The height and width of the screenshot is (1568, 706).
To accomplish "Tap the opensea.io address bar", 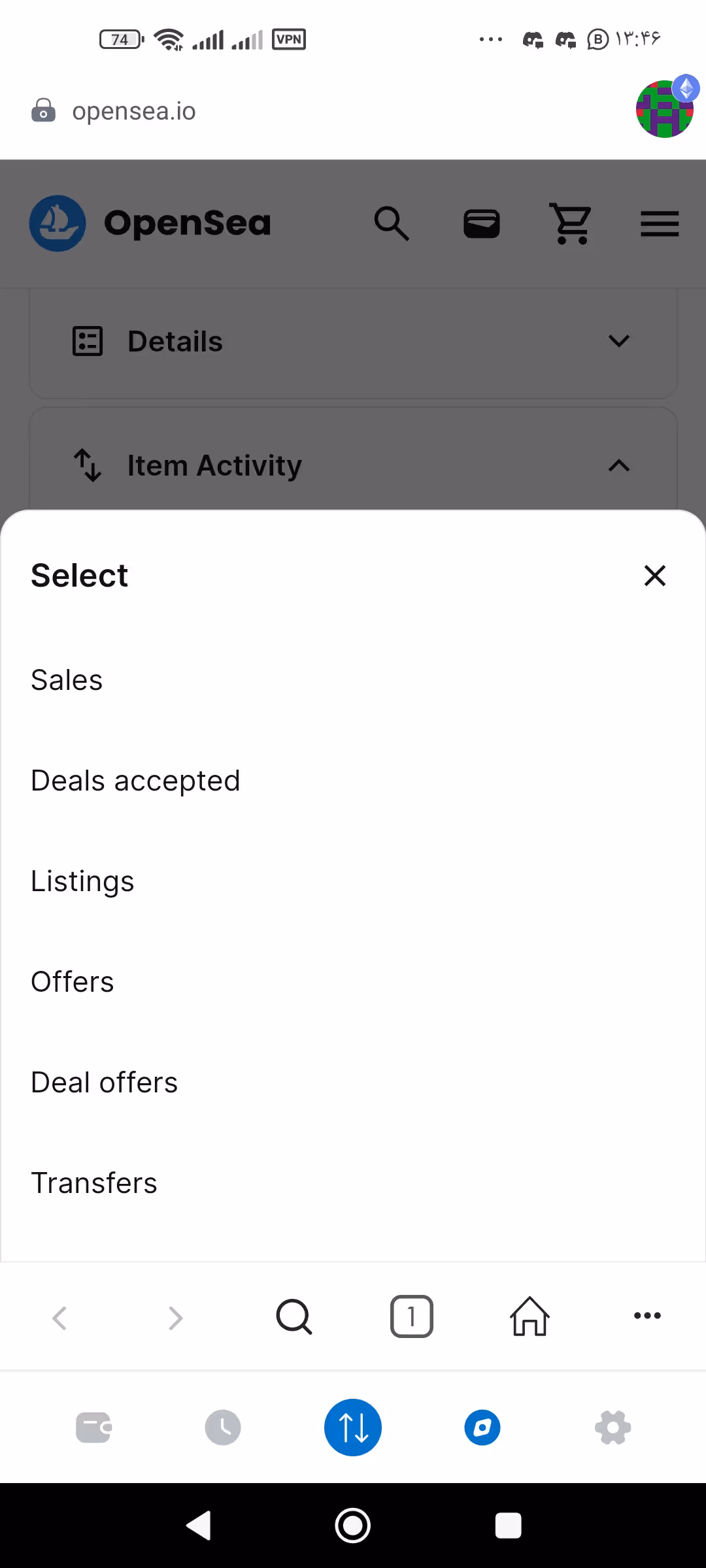I will [134, 111].
